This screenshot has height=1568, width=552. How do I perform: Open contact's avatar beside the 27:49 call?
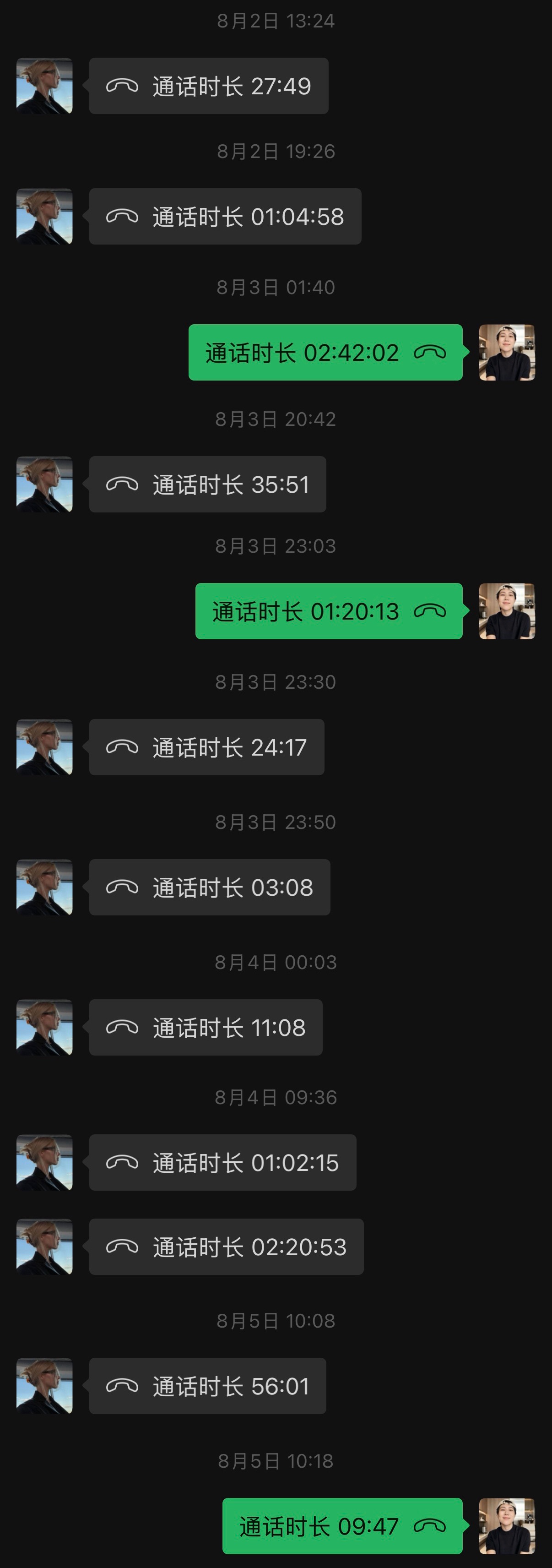coord(44,86)
